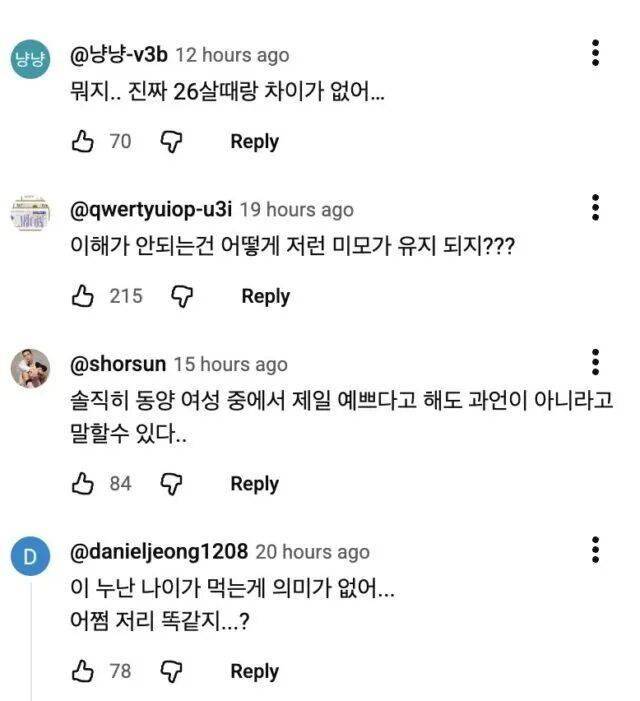Like the comment by @shorsun
The image size is (640, 701).
[x=83, y=484]
